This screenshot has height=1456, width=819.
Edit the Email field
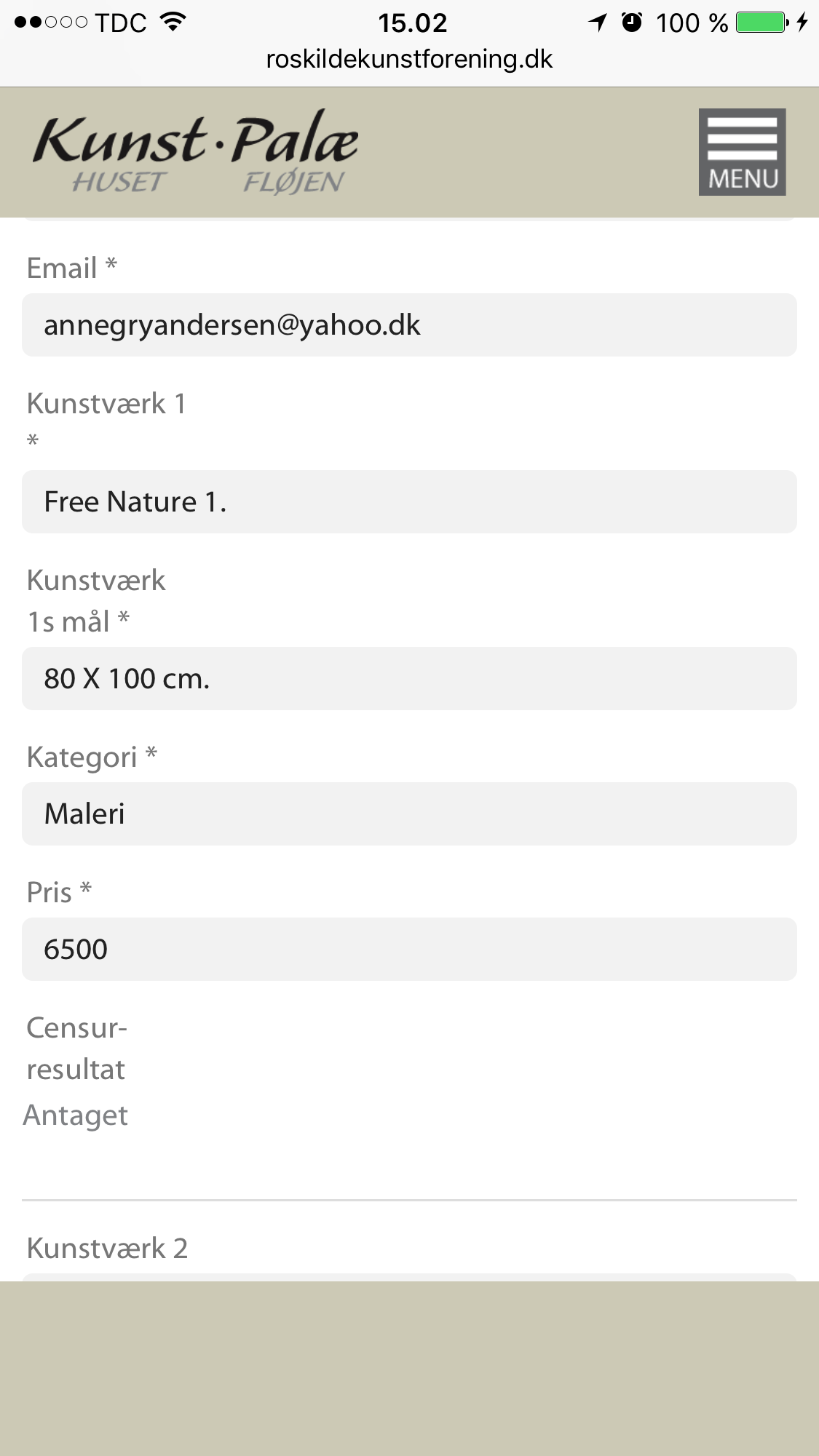(x=409, y=325)
